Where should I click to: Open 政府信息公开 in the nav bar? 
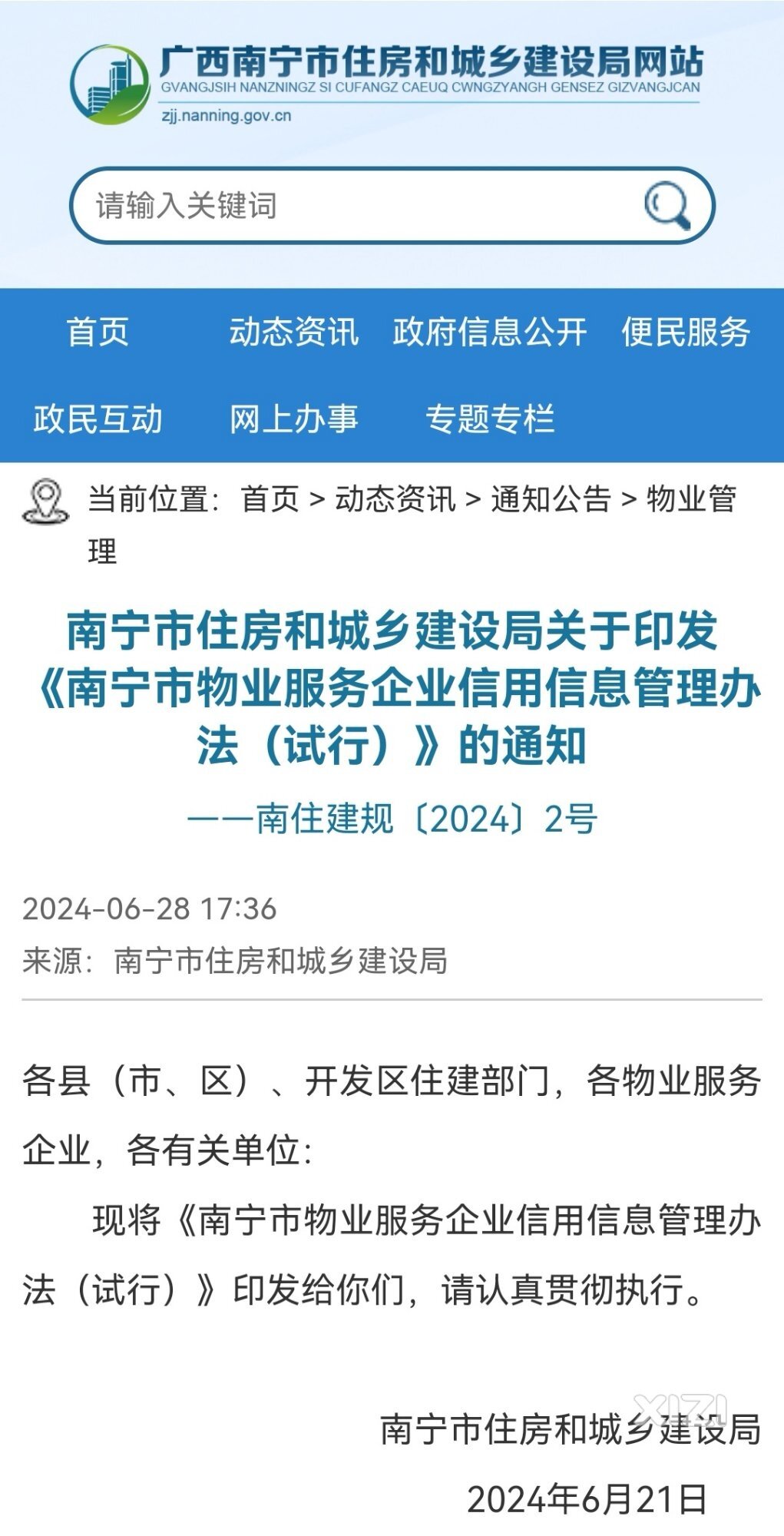click(x=489, y=333)
